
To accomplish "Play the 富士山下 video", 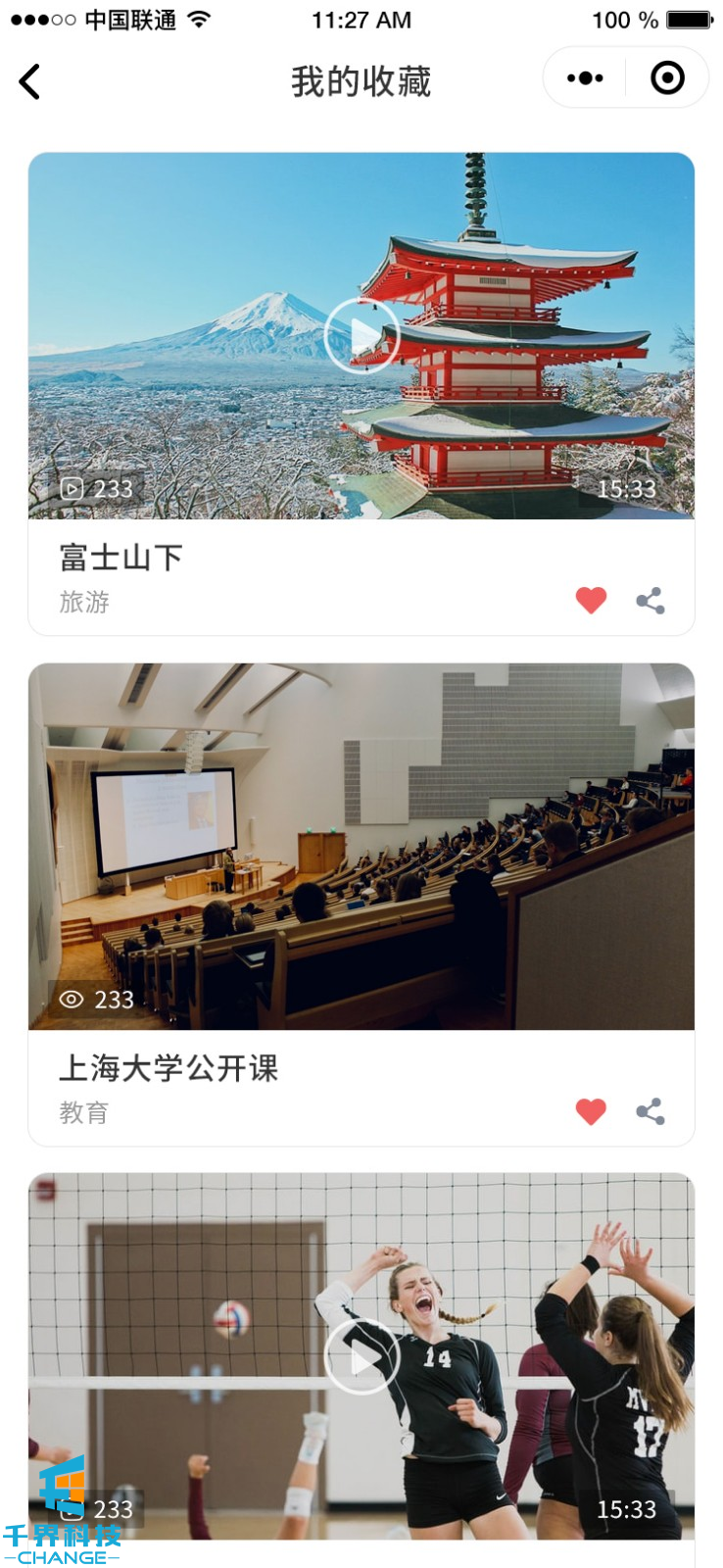I will [361, 336].
